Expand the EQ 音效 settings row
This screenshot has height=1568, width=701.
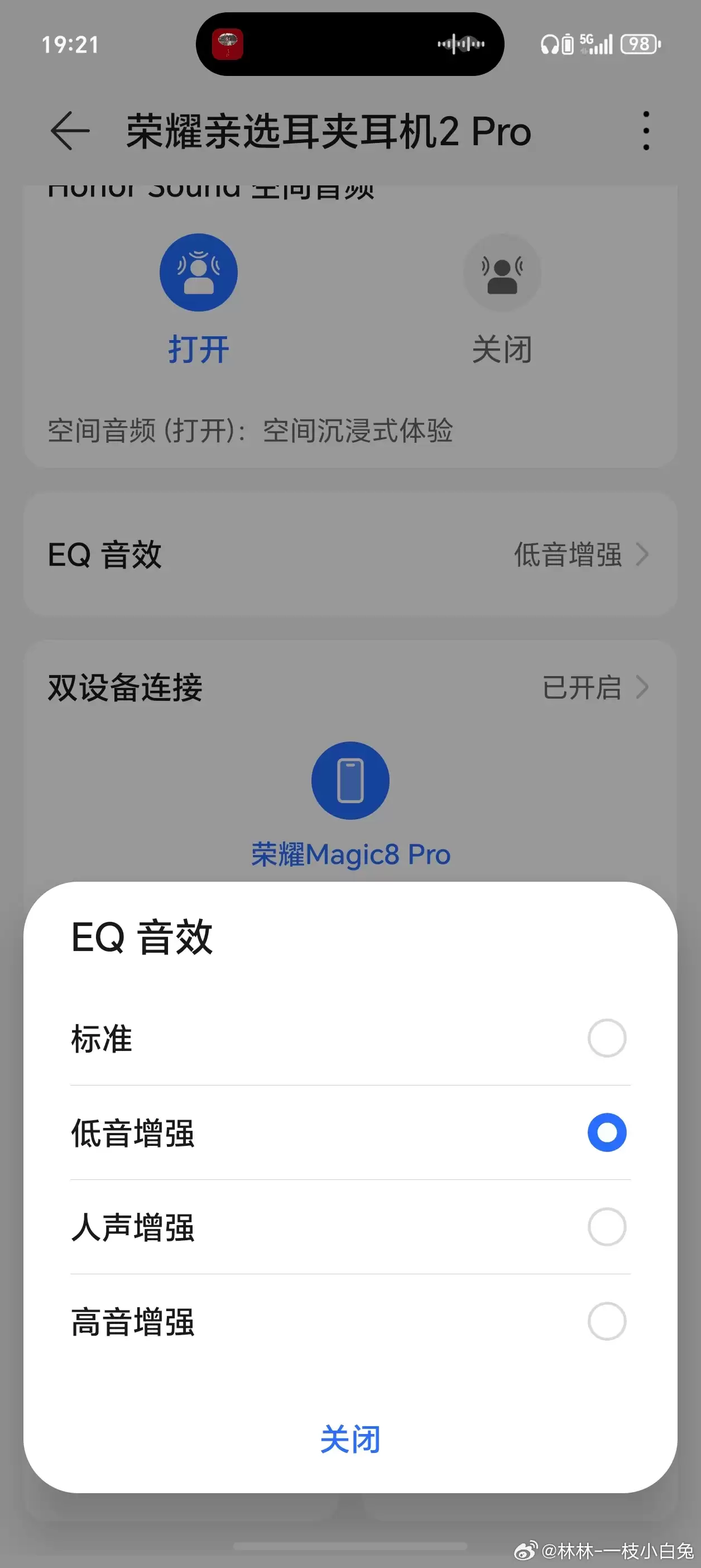(x=350, y=554)
